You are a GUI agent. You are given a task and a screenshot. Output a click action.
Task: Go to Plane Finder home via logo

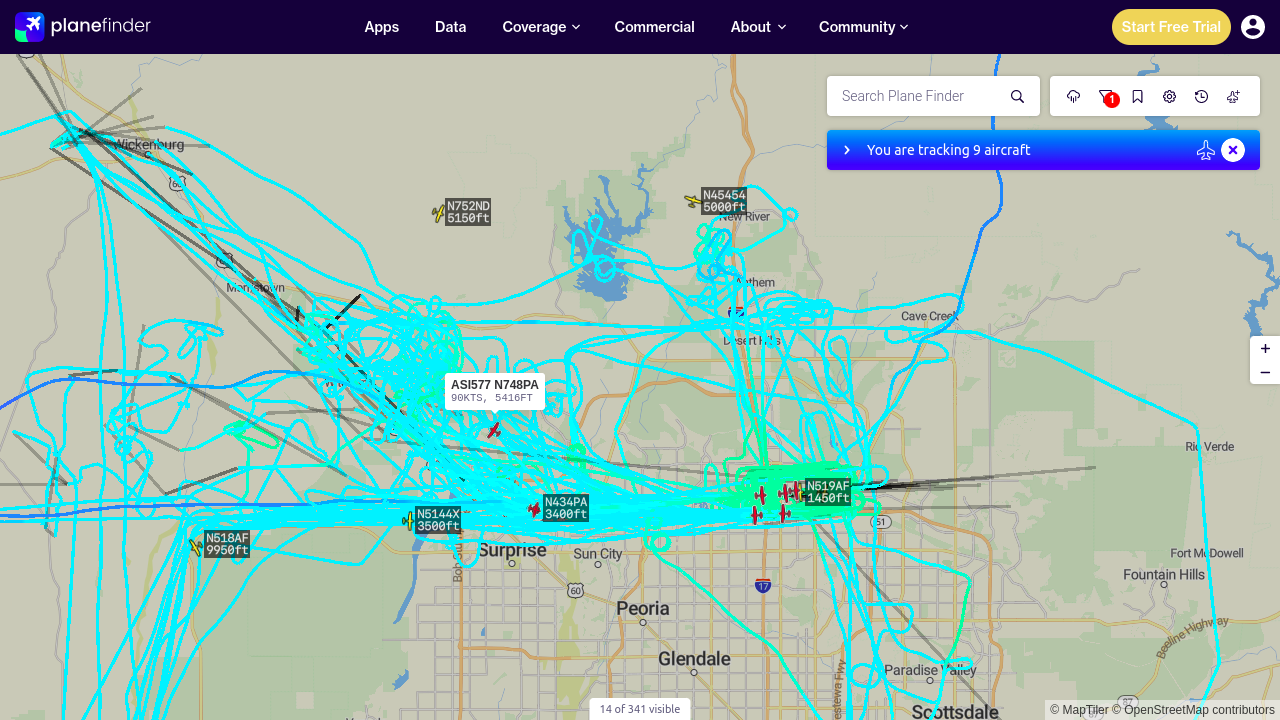coord(83,26)
